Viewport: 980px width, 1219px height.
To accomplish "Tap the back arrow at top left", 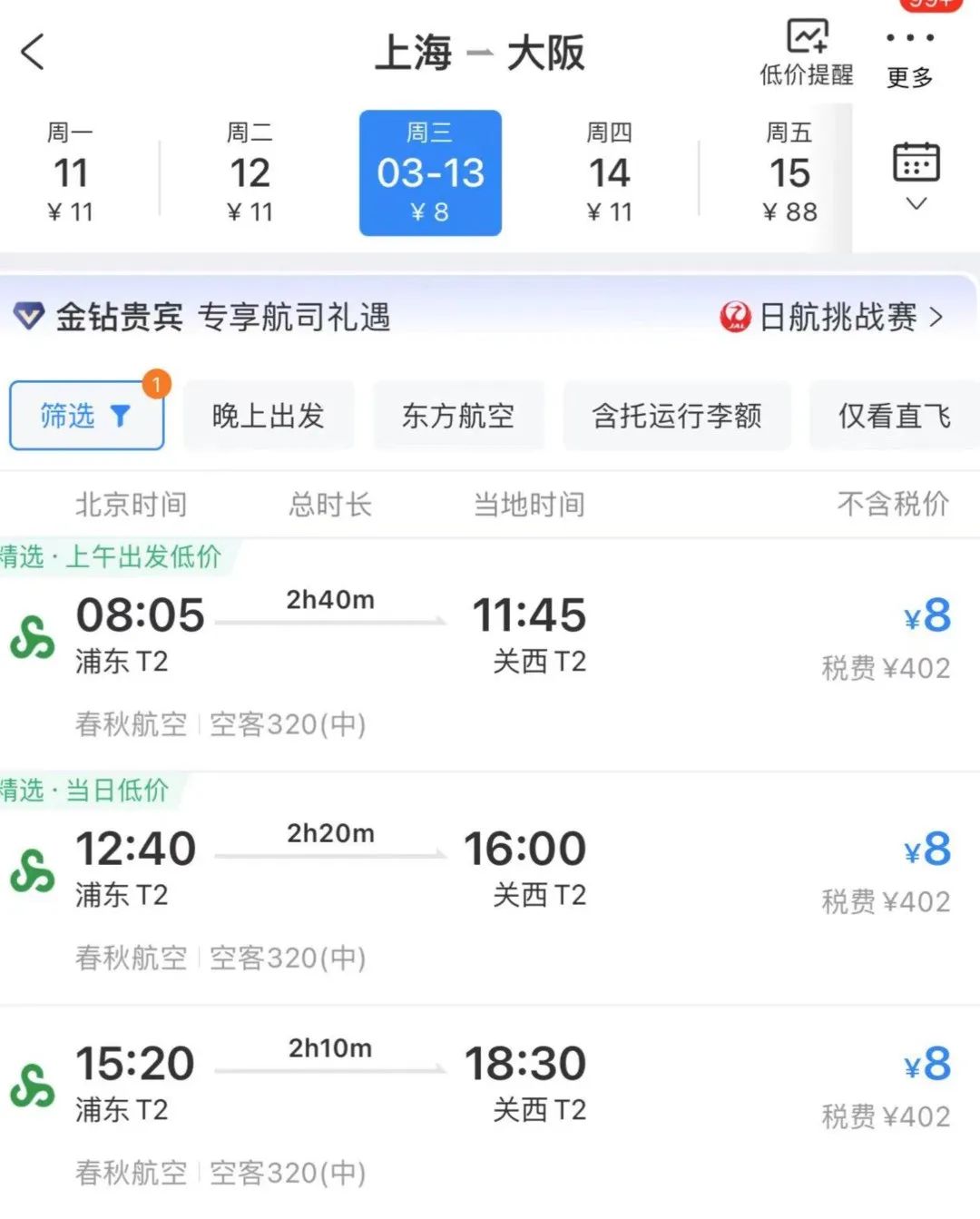I will pyautogui.click(x=34, y=52).
